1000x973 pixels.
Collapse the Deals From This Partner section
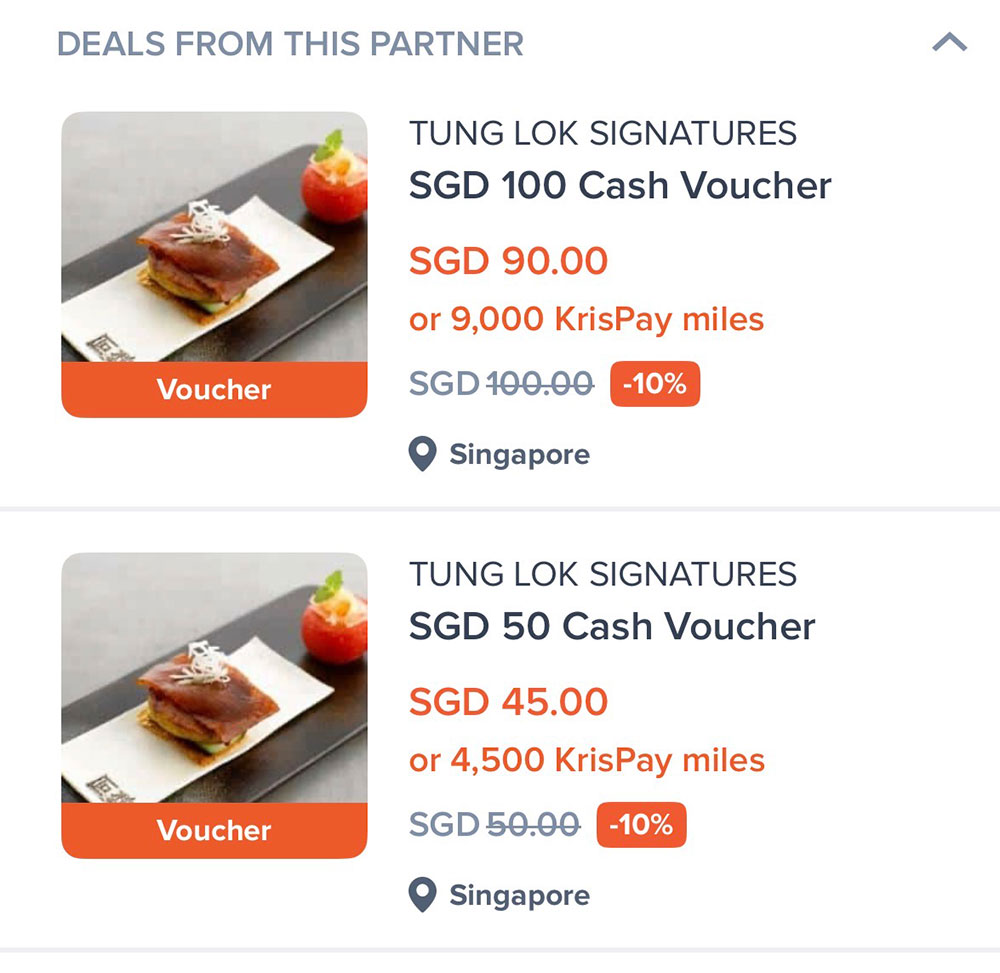pyautogui.click(x=948, y=43)
